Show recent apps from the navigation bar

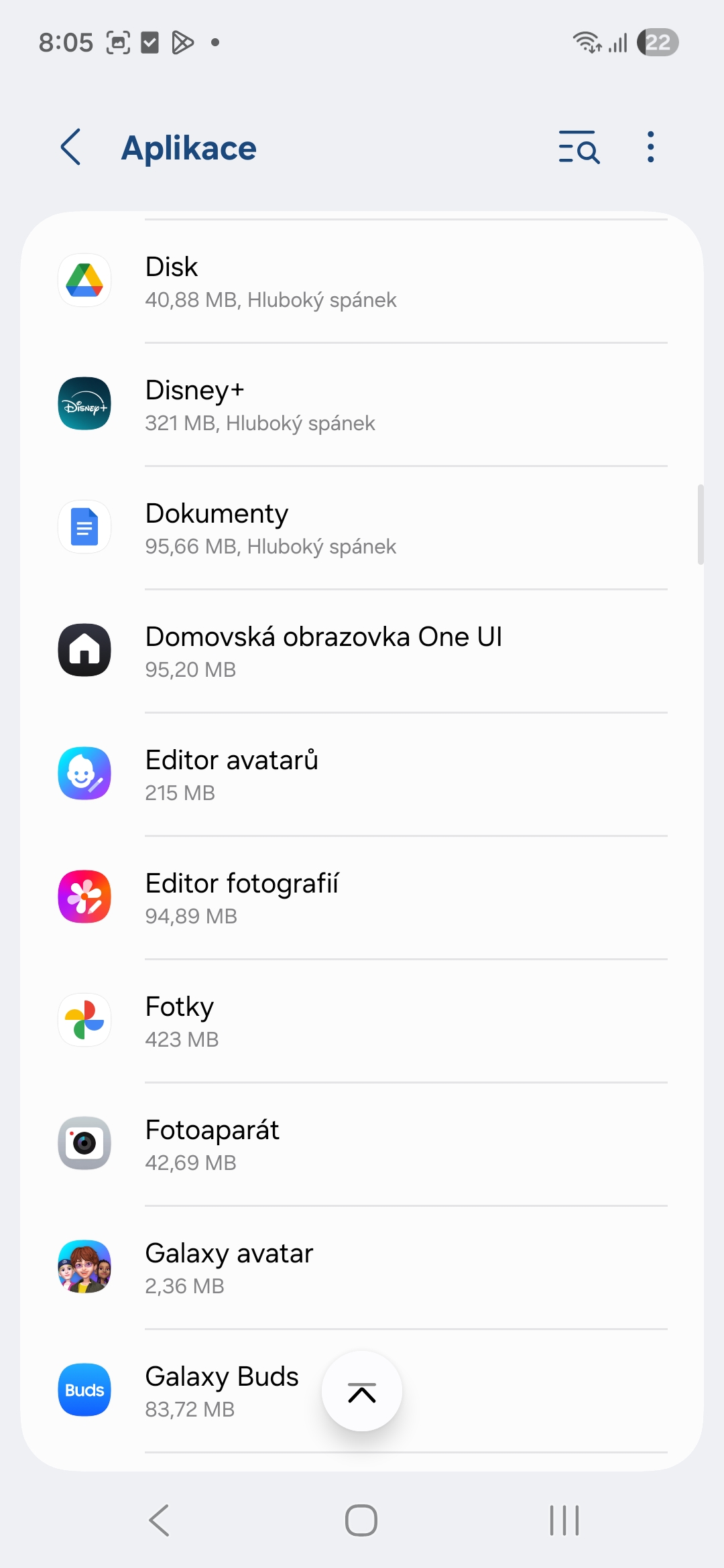[564, 1520]
